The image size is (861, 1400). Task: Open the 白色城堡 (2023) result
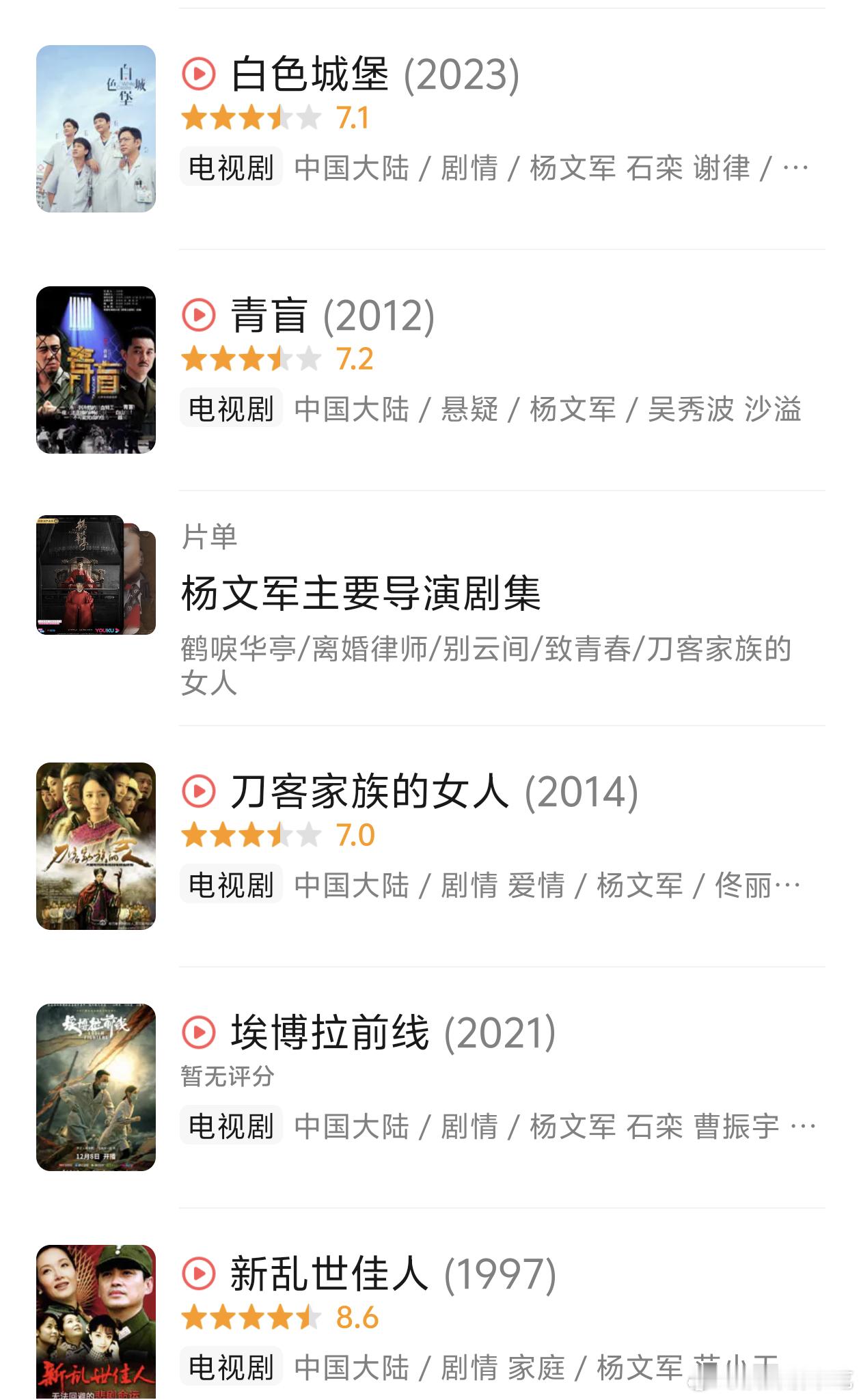(x=375, y=74)
